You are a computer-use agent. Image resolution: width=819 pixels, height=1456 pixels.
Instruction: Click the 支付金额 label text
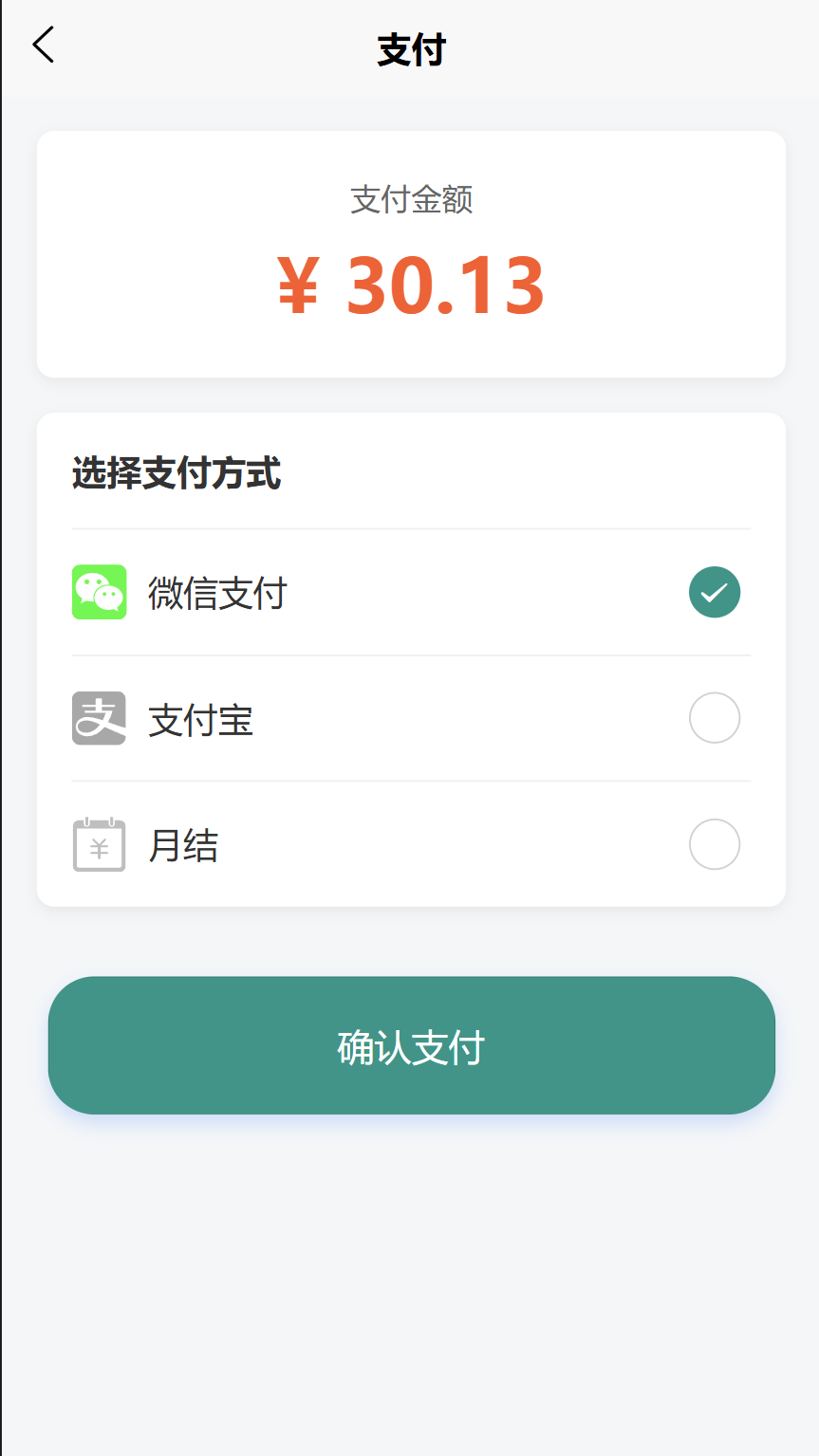click(411, 200)
